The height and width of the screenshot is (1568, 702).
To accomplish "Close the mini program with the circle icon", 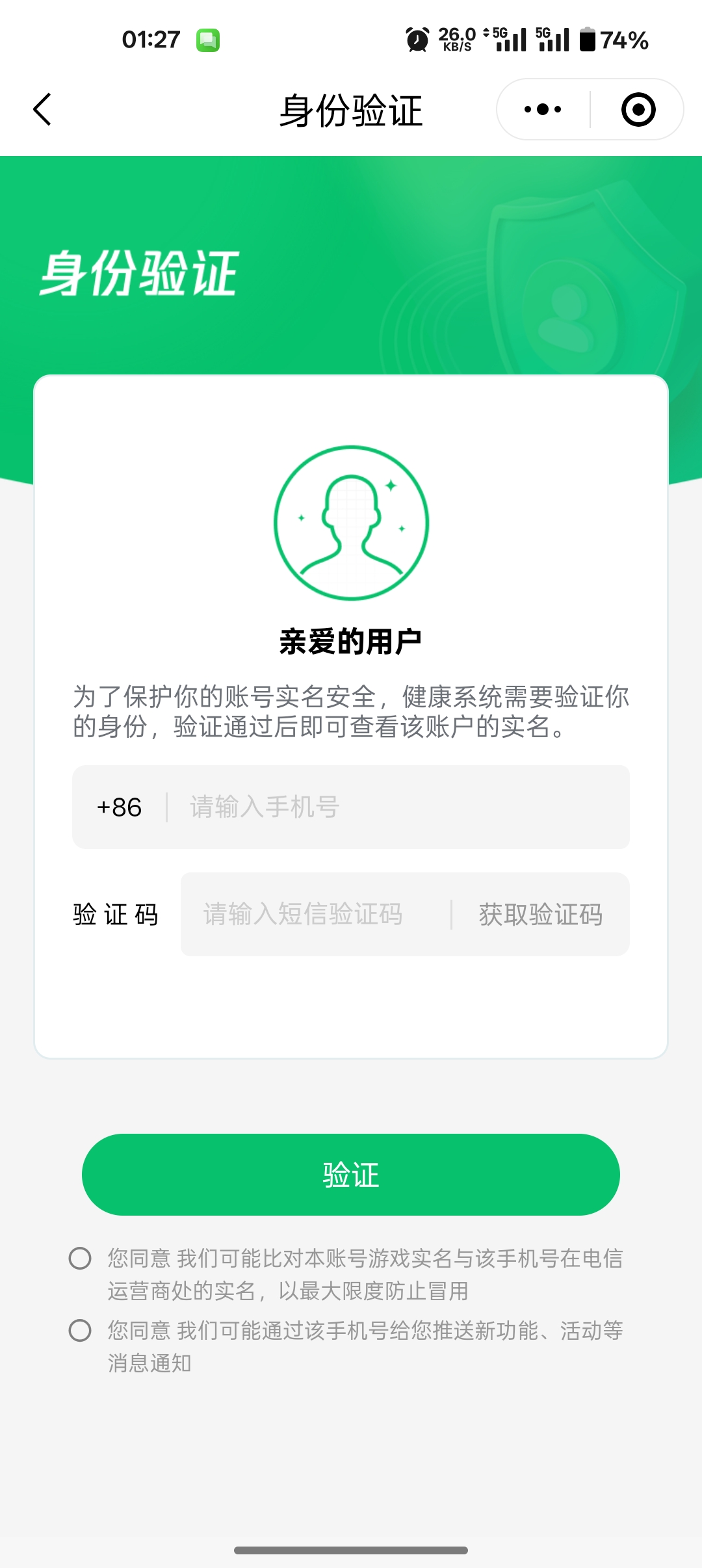I will tap(638, 109).
